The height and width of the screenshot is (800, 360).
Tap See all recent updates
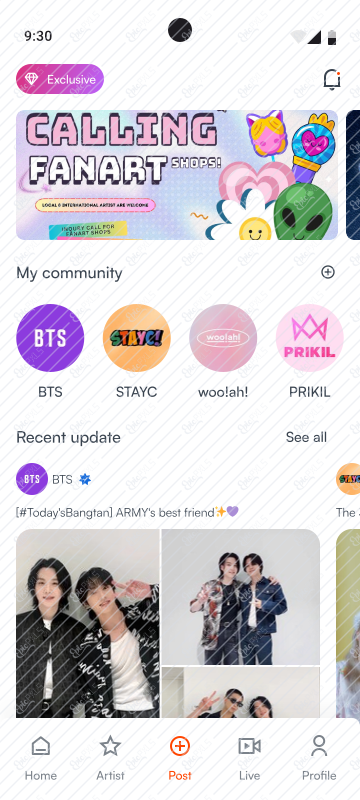306,437
